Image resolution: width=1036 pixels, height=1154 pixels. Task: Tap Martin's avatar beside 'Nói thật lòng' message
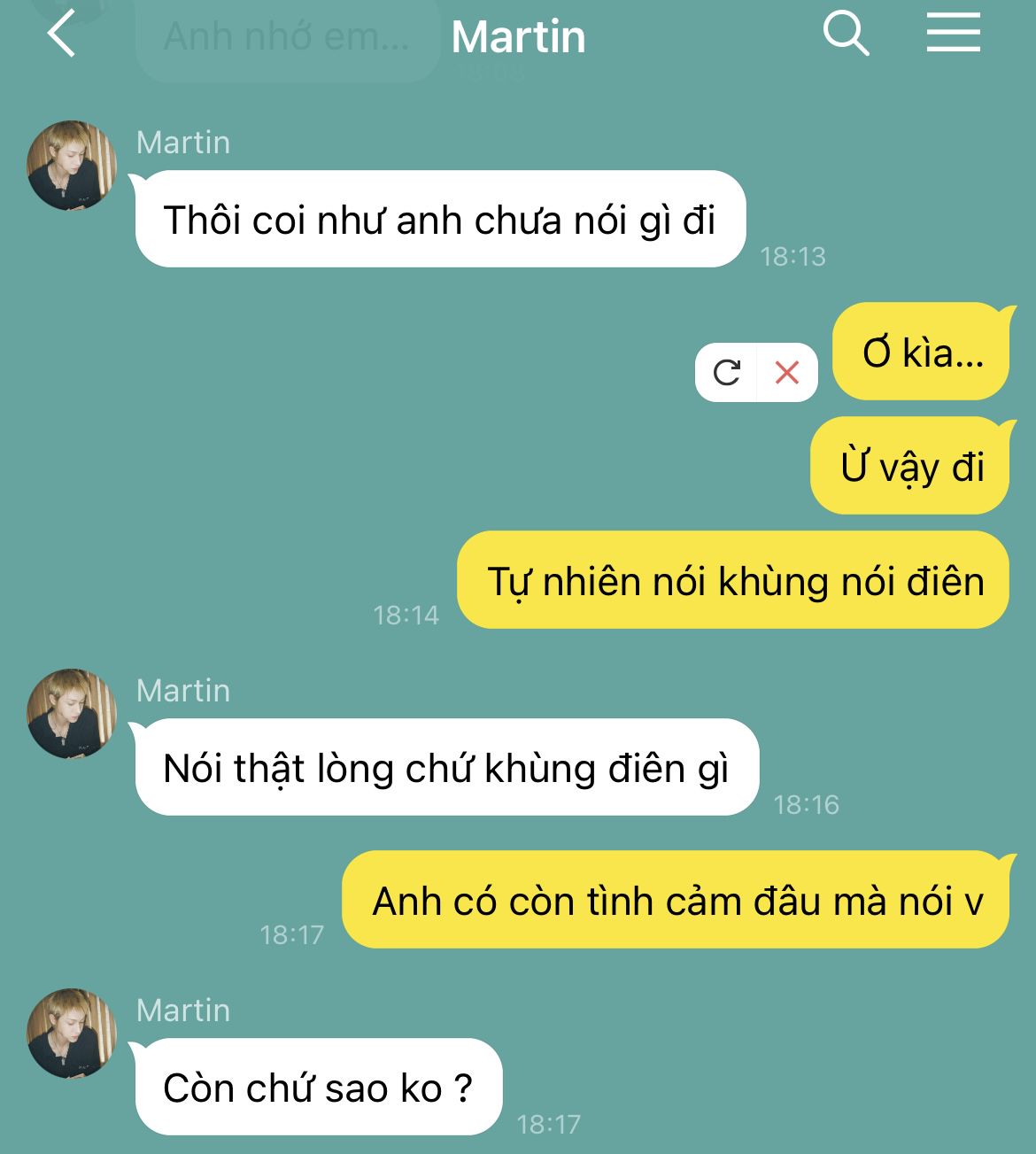coord(72,714)
